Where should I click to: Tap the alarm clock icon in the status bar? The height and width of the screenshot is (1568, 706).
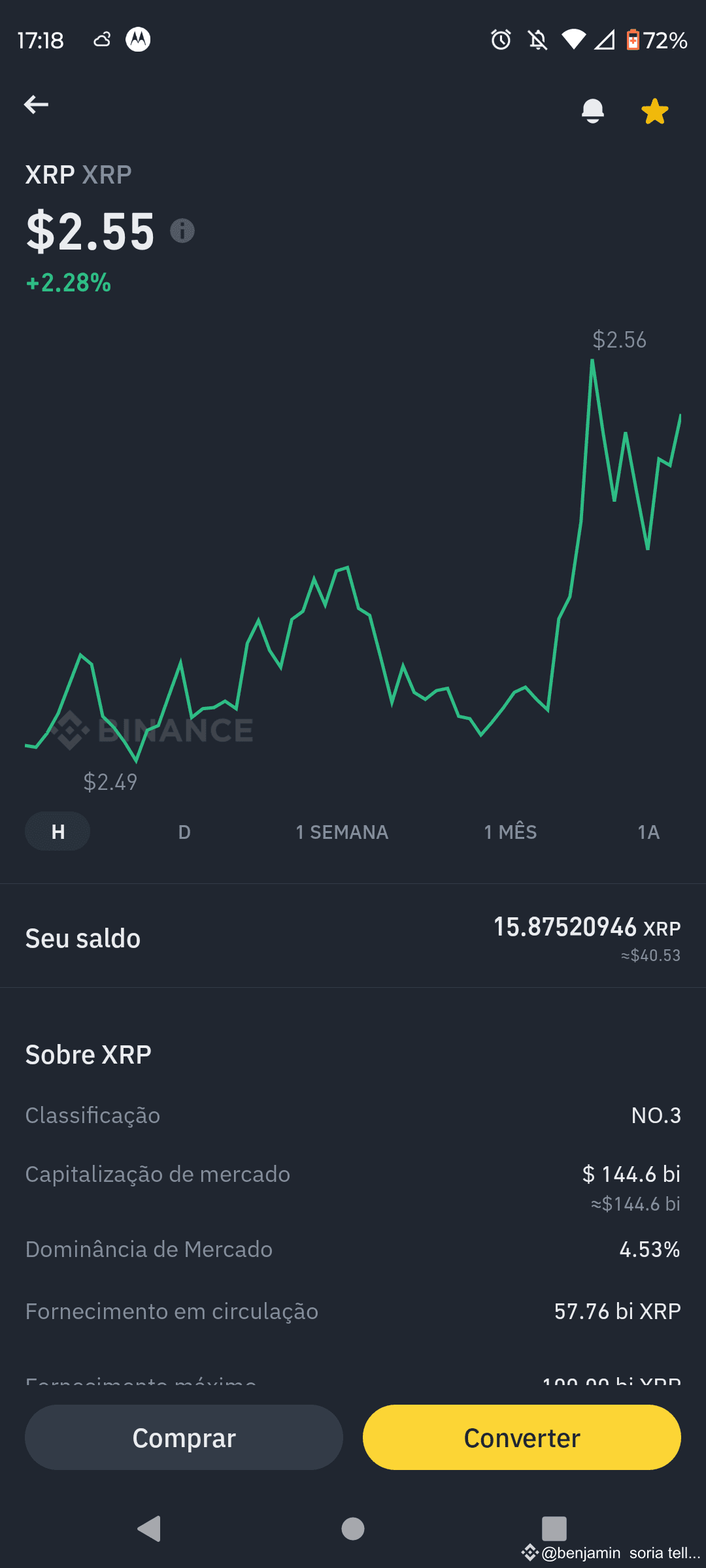tap(500, 40)
